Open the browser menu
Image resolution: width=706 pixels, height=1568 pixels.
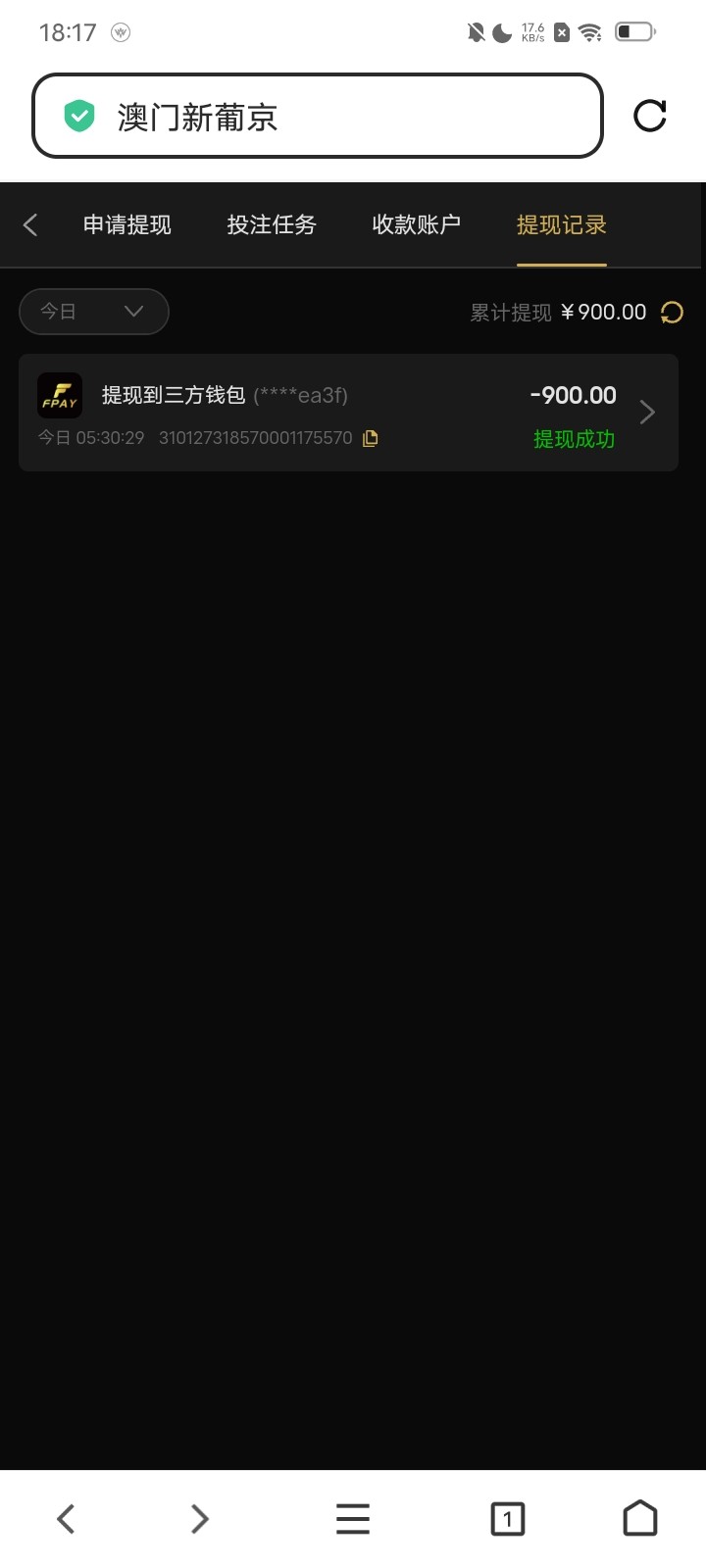tap(353, 1519)
